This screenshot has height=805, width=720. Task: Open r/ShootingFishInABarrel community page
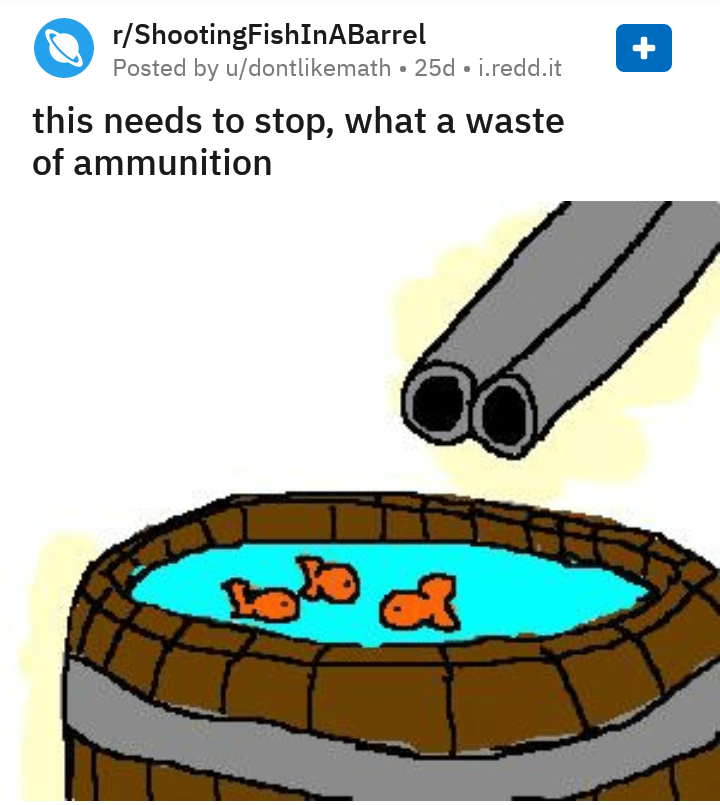[x=269, y=34]
